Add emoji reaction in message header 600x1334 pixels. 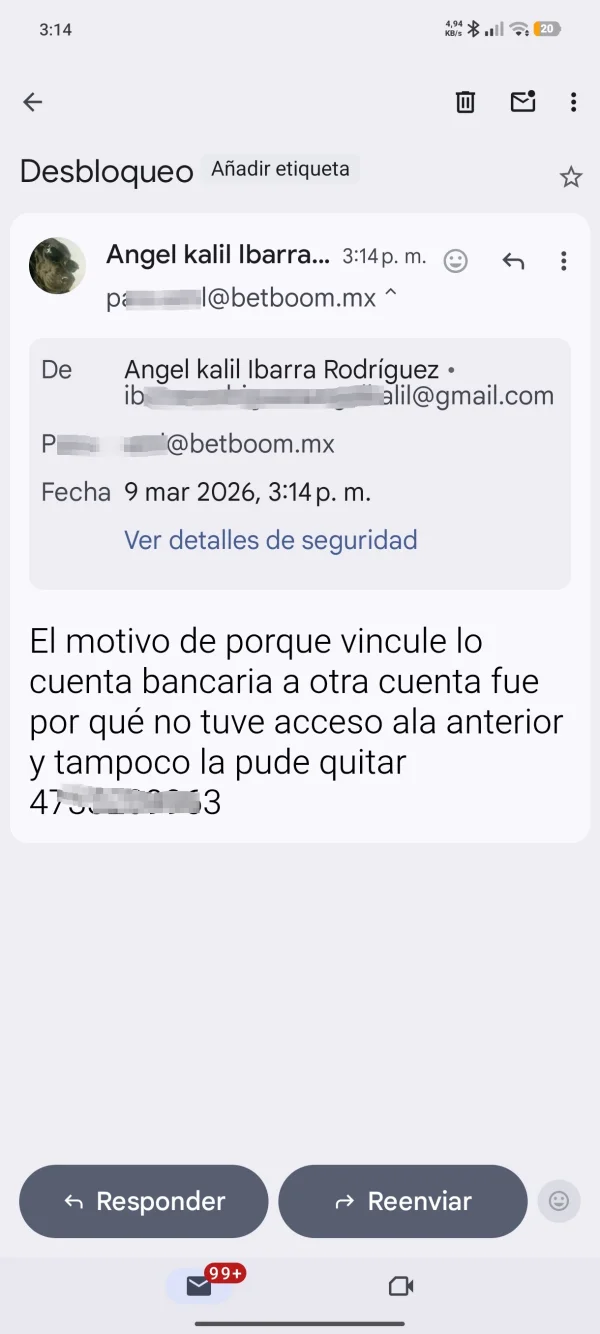455,261
